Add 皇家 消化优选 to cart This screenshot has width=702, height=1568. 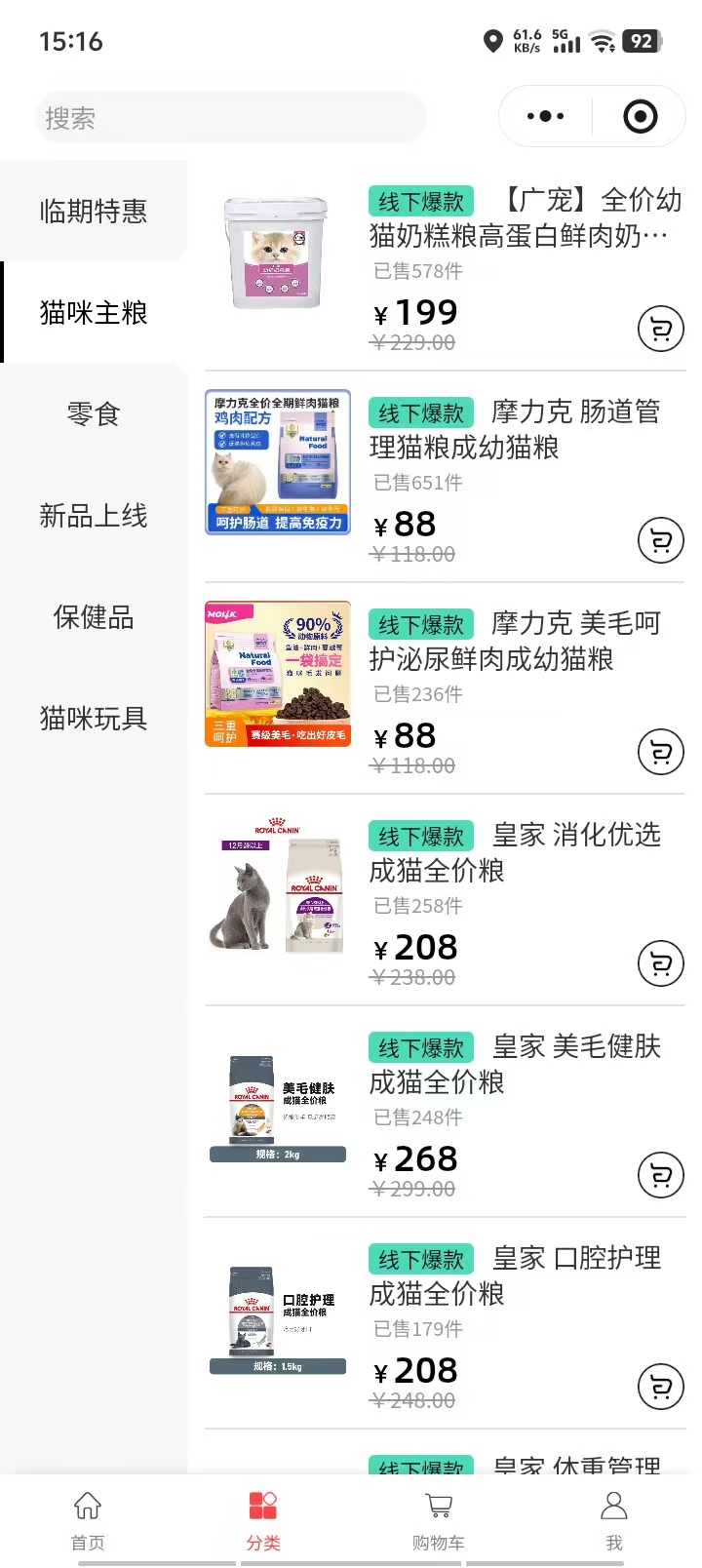coord(661,964)
